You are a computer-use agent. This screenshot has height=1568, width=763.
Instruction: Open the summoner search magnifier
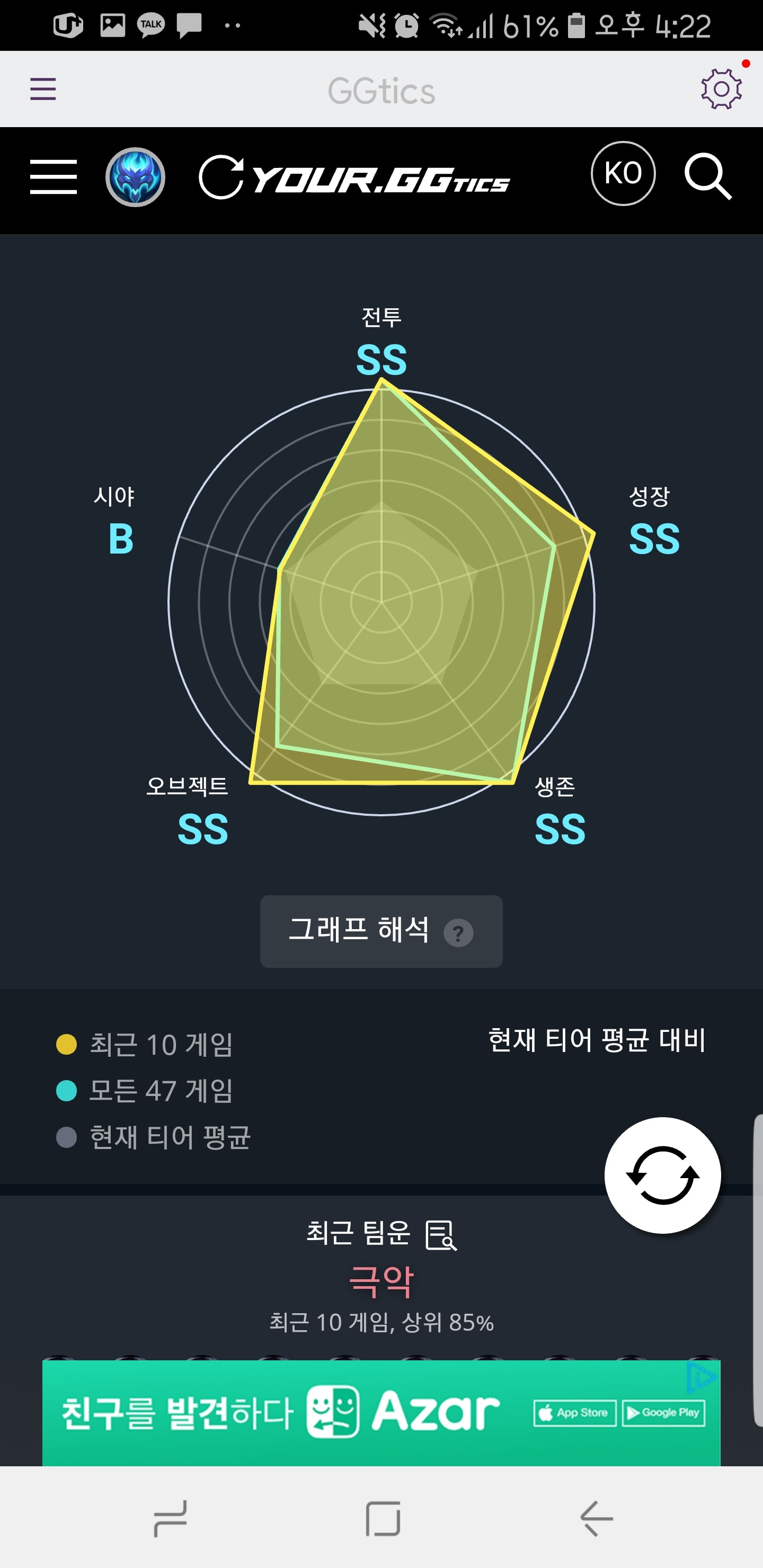[707, 176]
